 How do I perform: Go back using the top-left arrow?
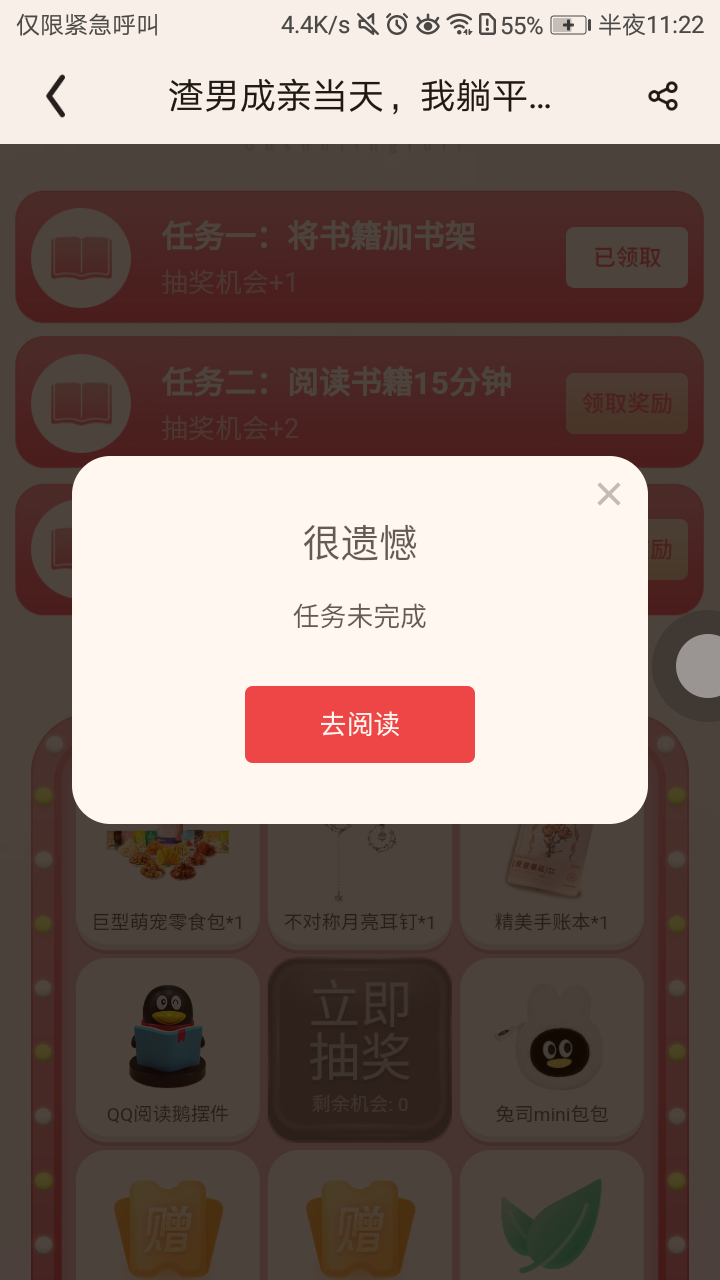(56, 96)
